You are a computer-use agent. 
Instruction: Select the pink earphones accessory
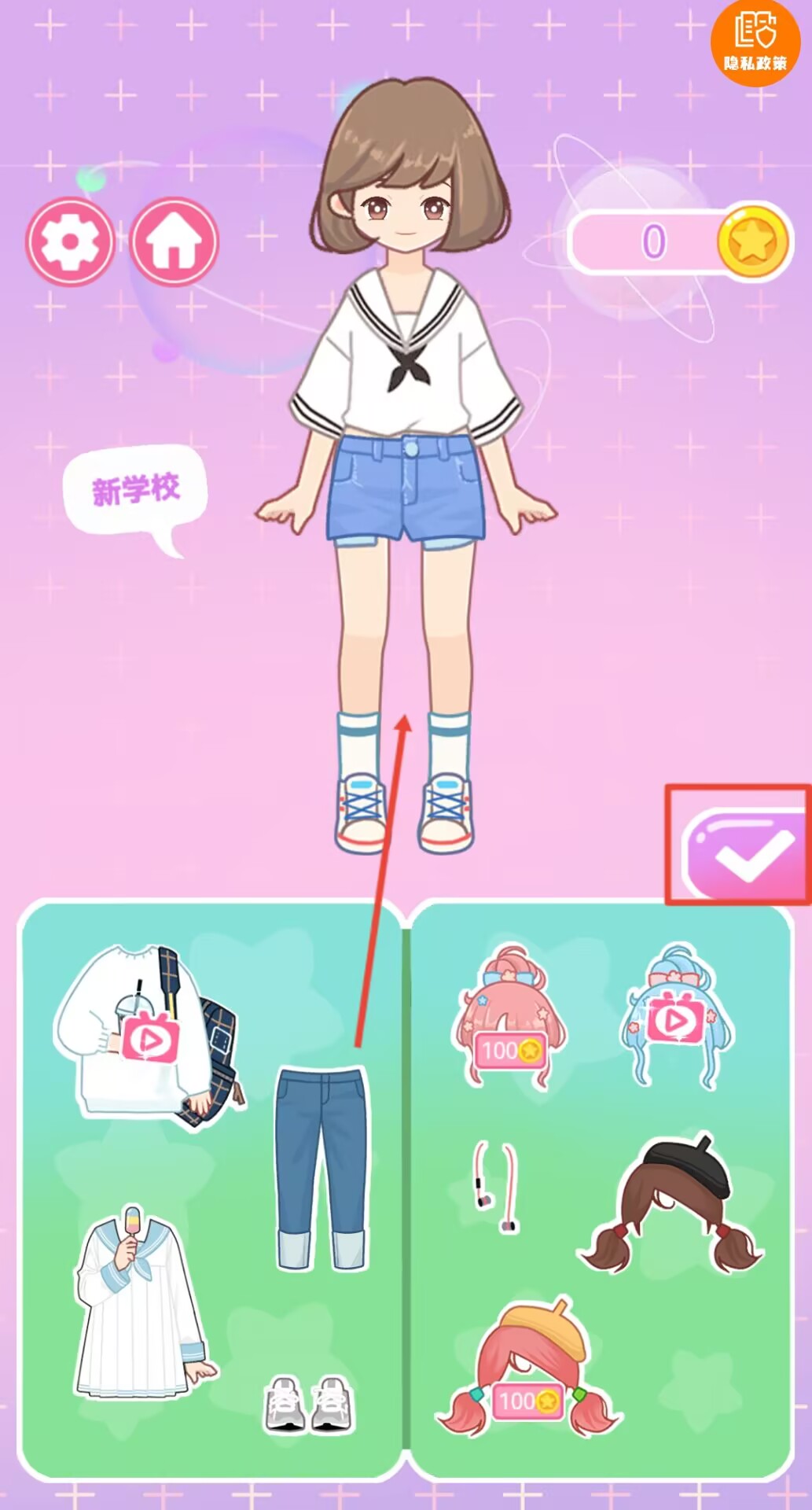coord(496,1186)
